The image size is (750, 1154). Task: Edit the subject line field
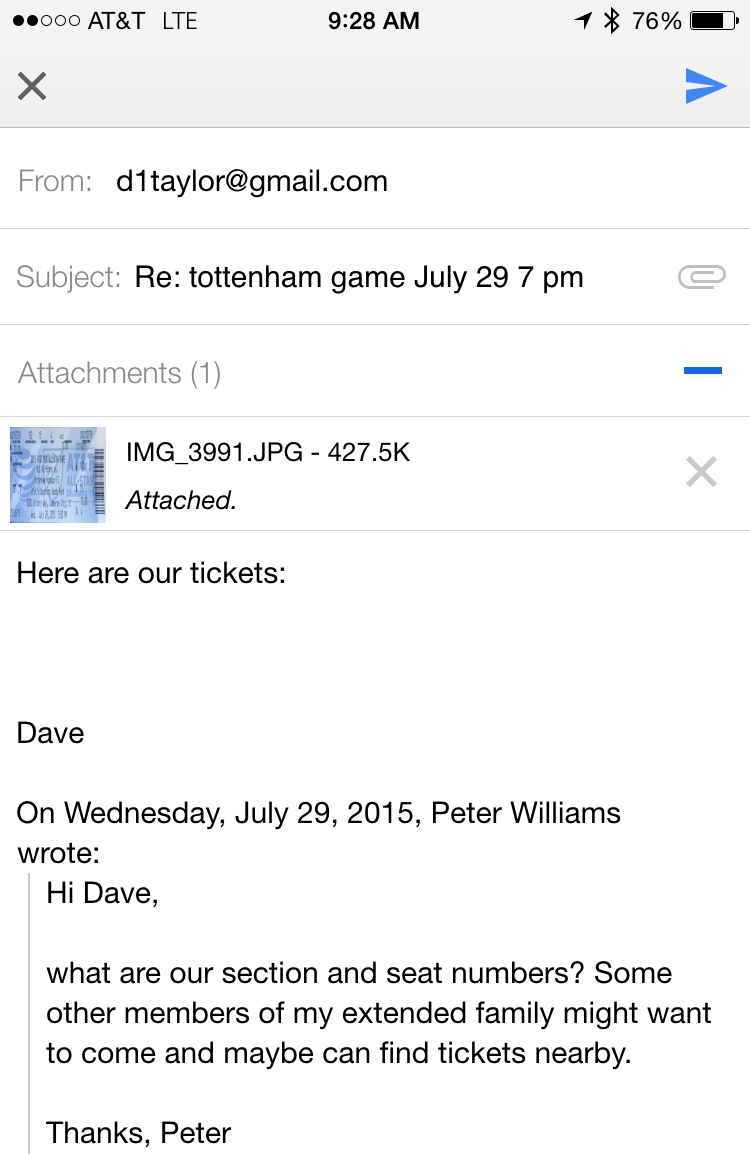point(358,277)
